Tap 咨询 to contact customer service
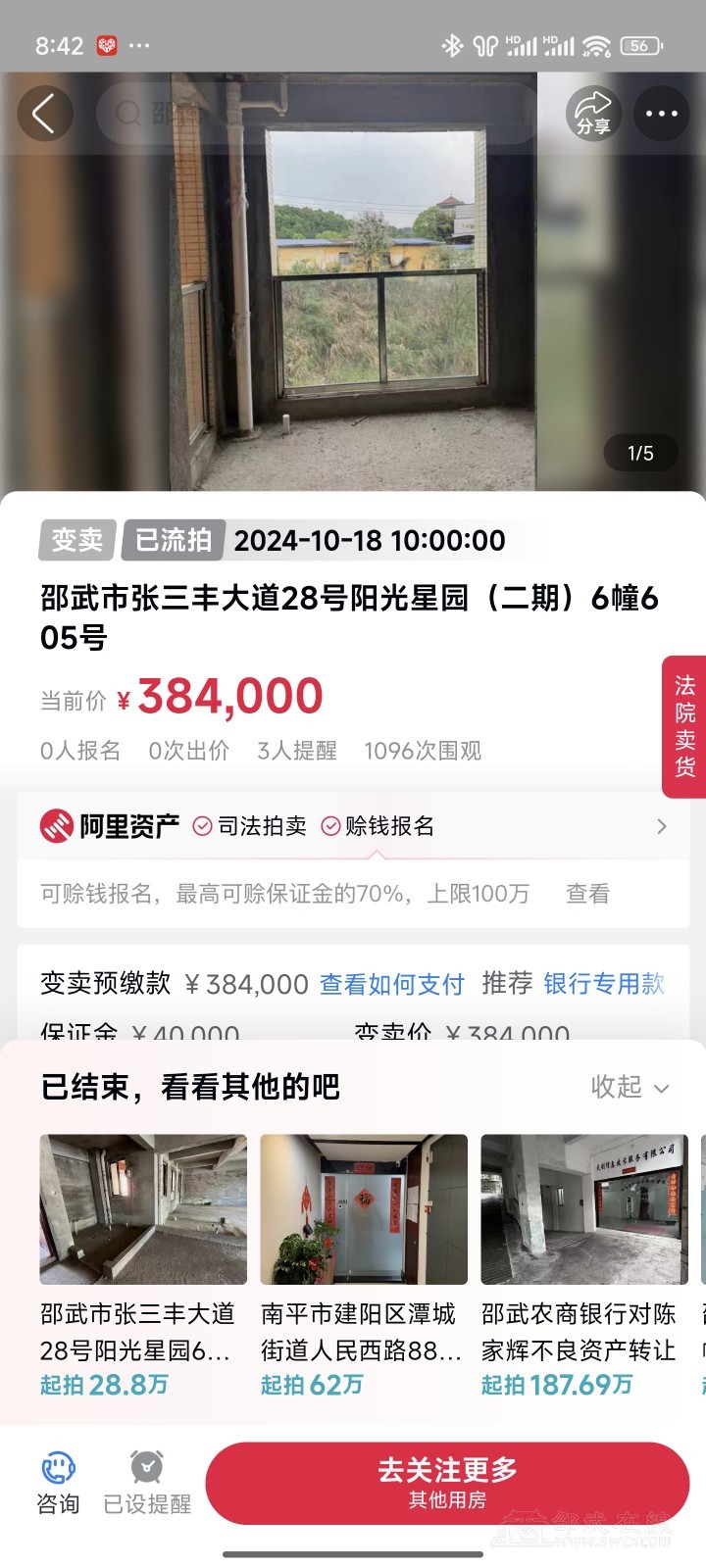Viewport: 706px width, 1568px height. click(58, 1483)
